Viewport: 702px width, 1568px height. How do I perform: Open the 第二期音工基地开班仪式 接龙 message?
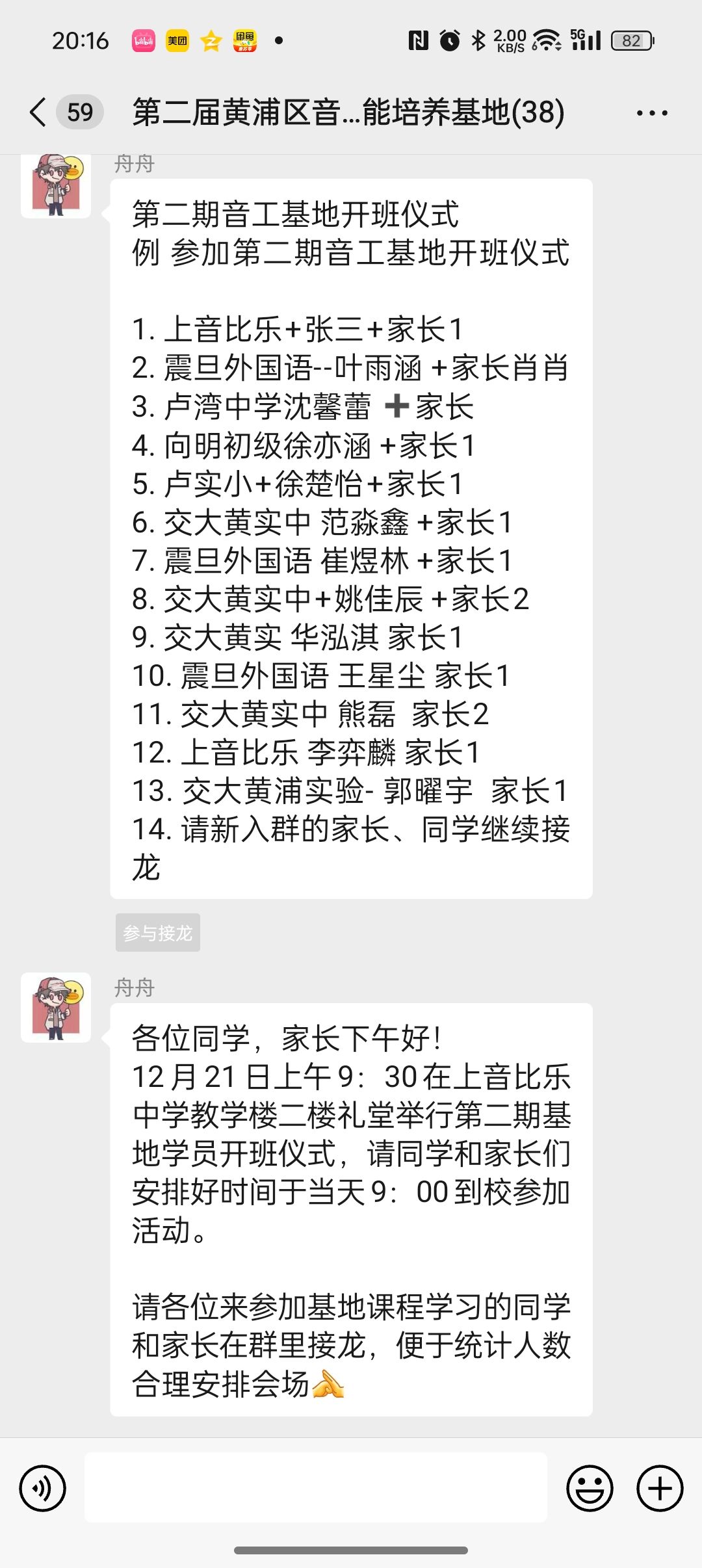351,538
